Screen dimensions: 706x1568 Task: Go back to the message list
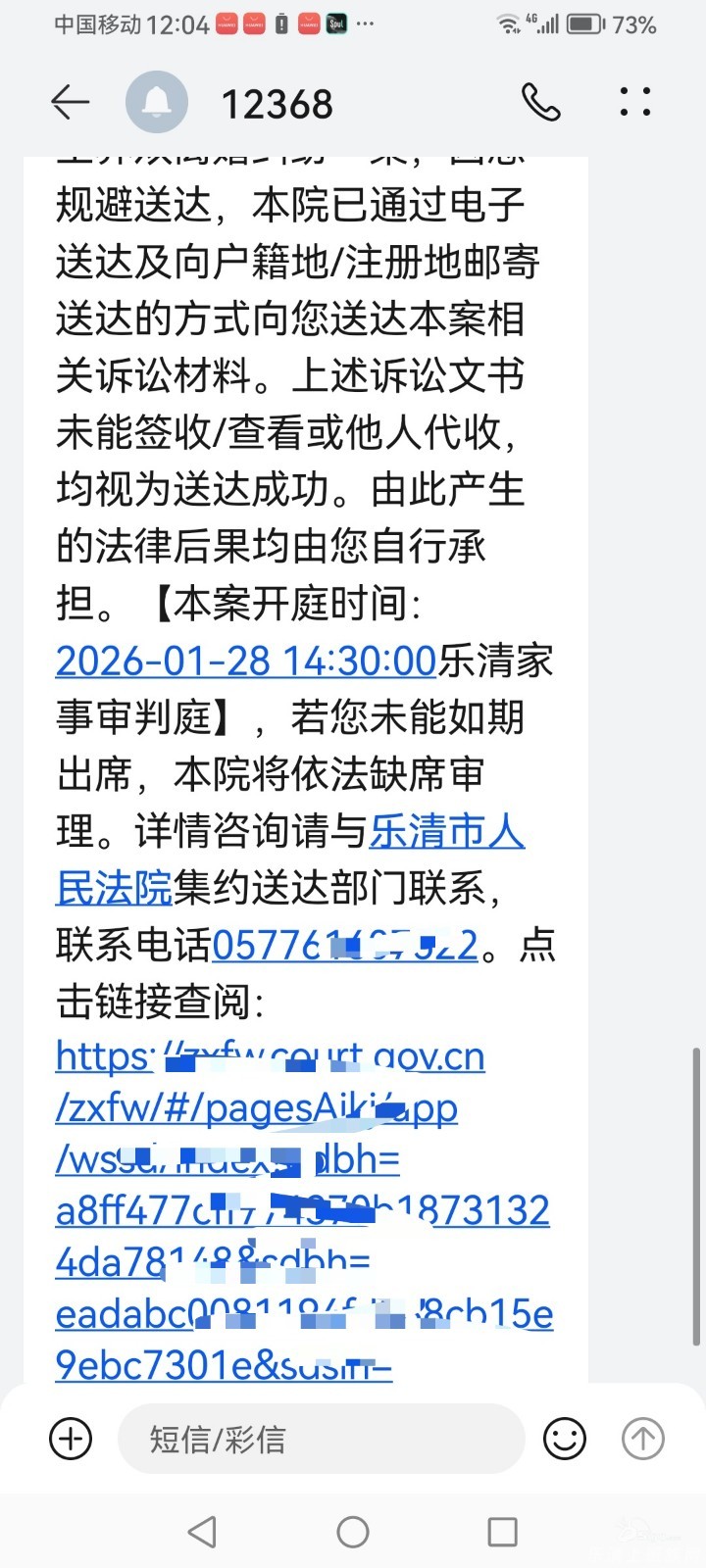point(70,102)
